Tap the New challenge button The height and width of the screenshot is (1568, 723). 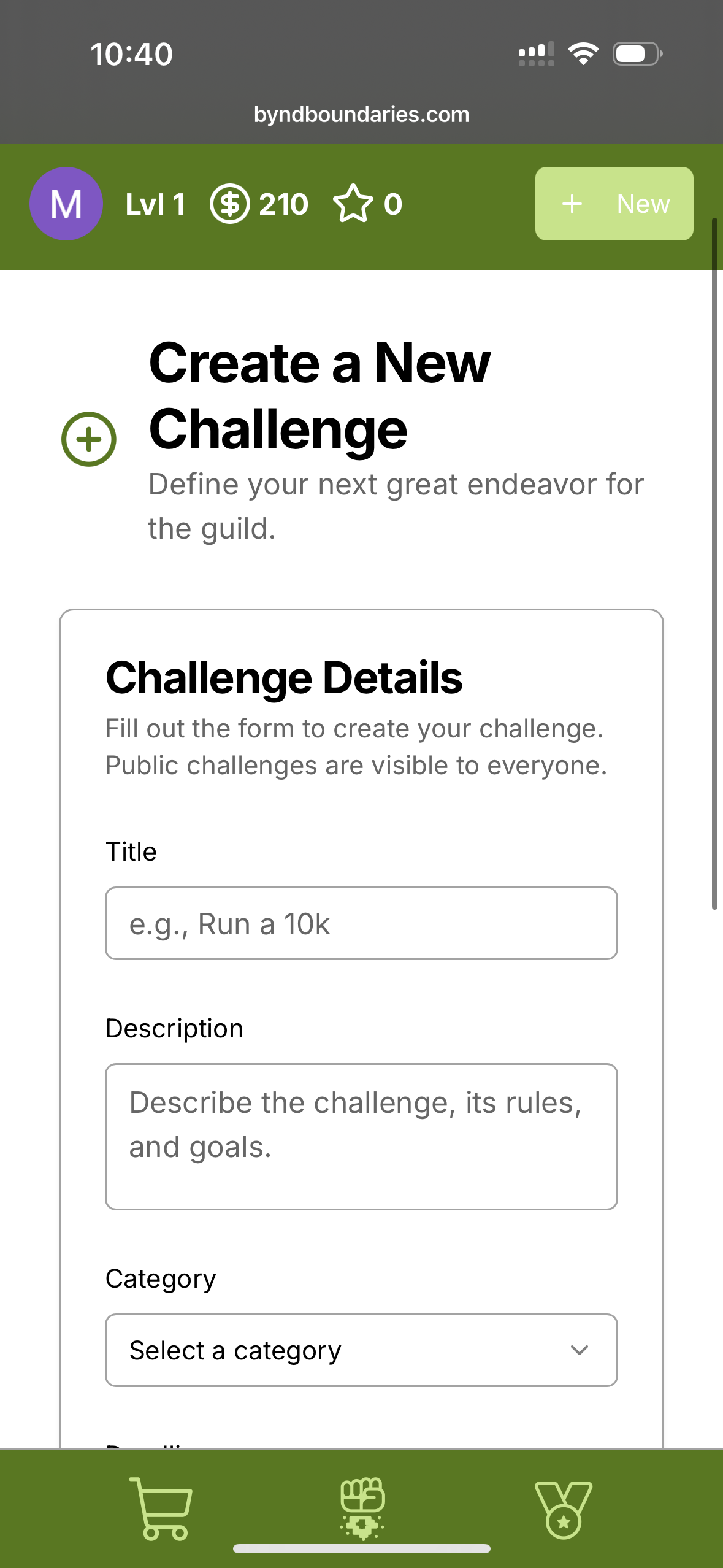pyautogui.click(x=614, y=204)
